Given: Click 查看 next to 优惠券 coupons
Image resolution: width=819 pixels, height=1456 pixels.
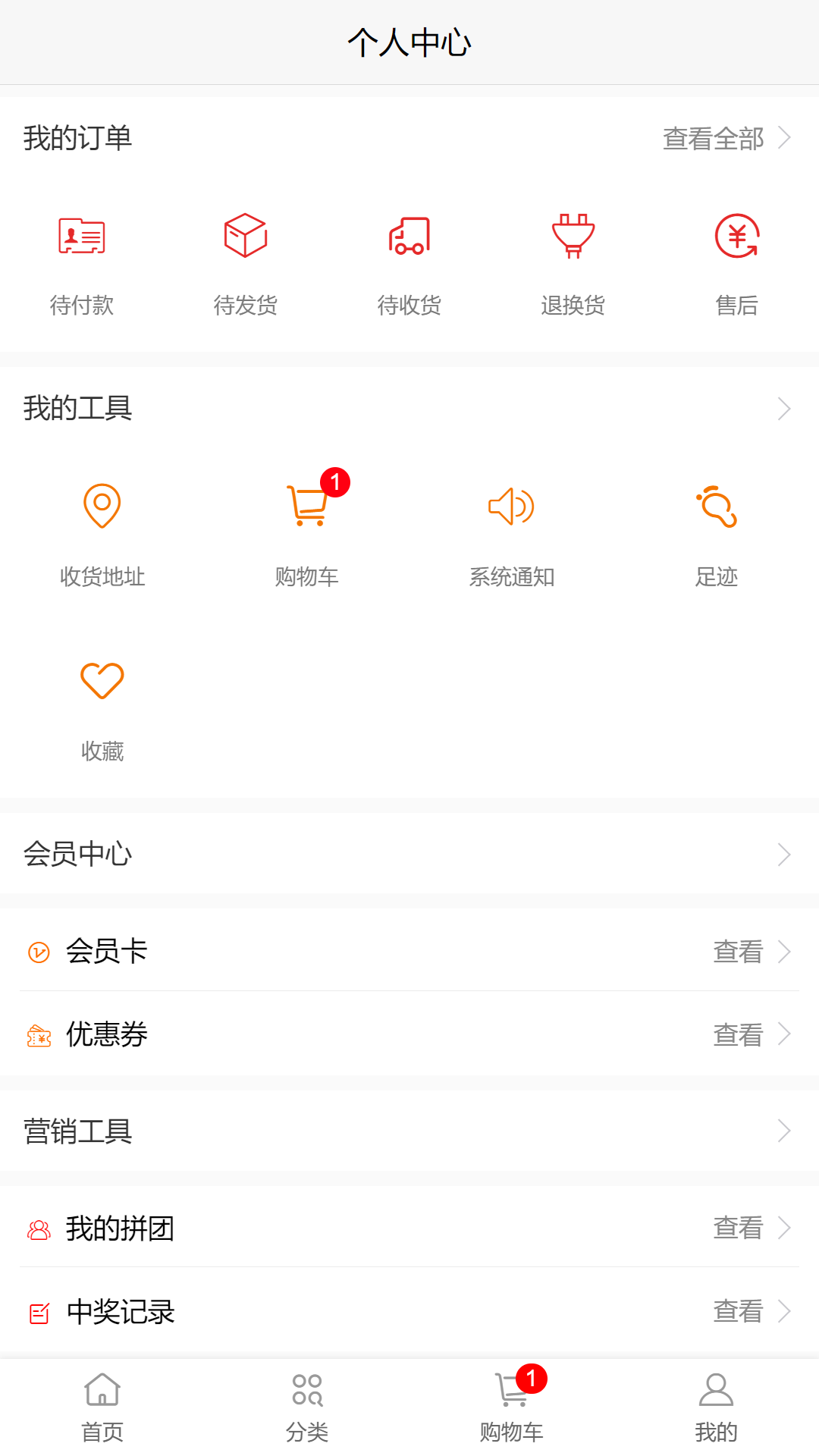Looking at the screenshot, I should coord(737,1034).
